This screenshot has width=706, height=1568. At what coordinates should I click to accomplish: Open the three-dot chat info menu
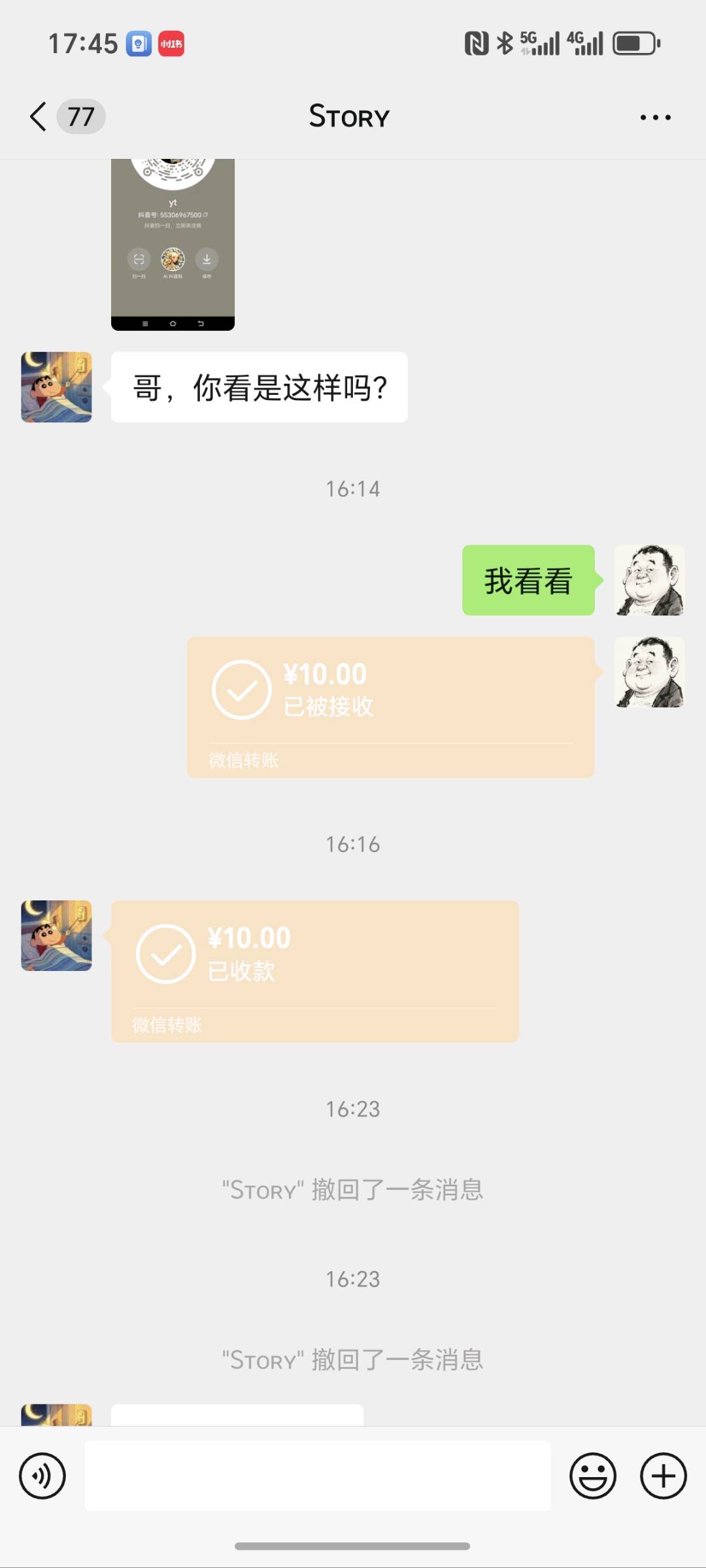click(655, 118)
